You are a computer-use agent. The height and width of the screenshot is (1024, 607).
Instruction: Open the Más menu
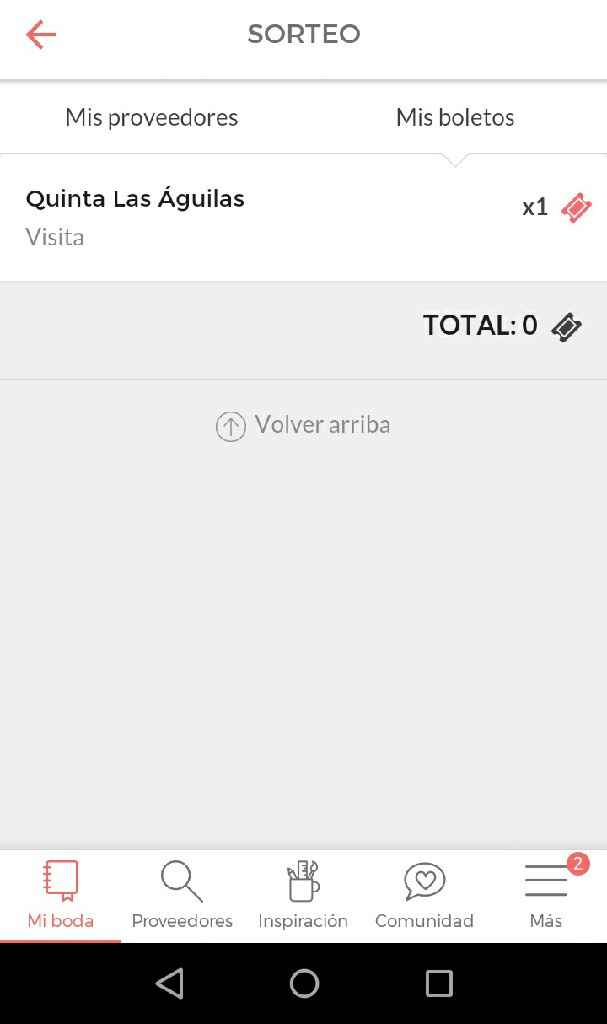pyautogui.click(x=546, y=894)
